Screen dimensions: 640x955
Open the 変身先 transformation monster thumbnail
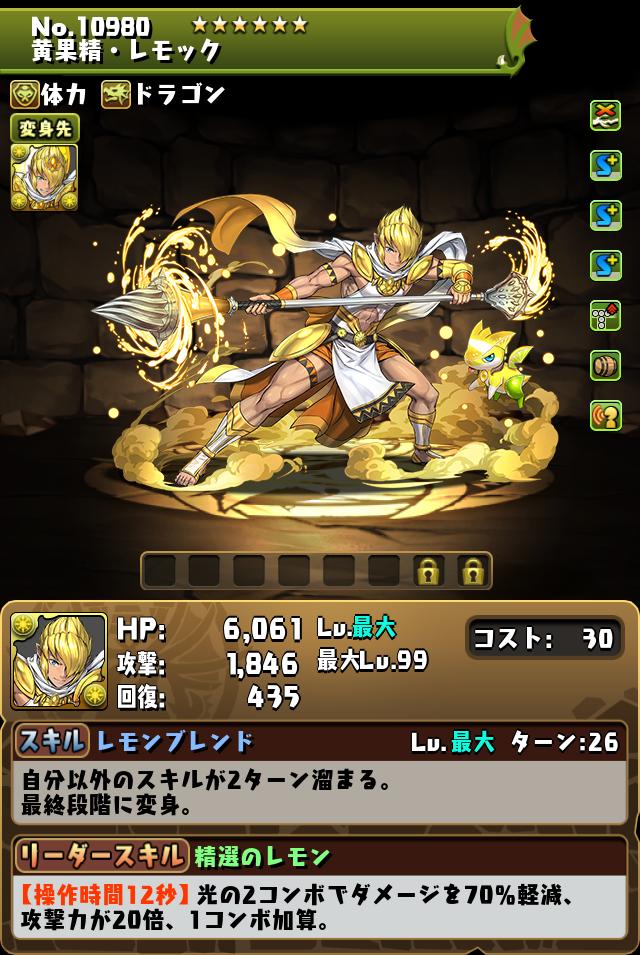point(37,177)
